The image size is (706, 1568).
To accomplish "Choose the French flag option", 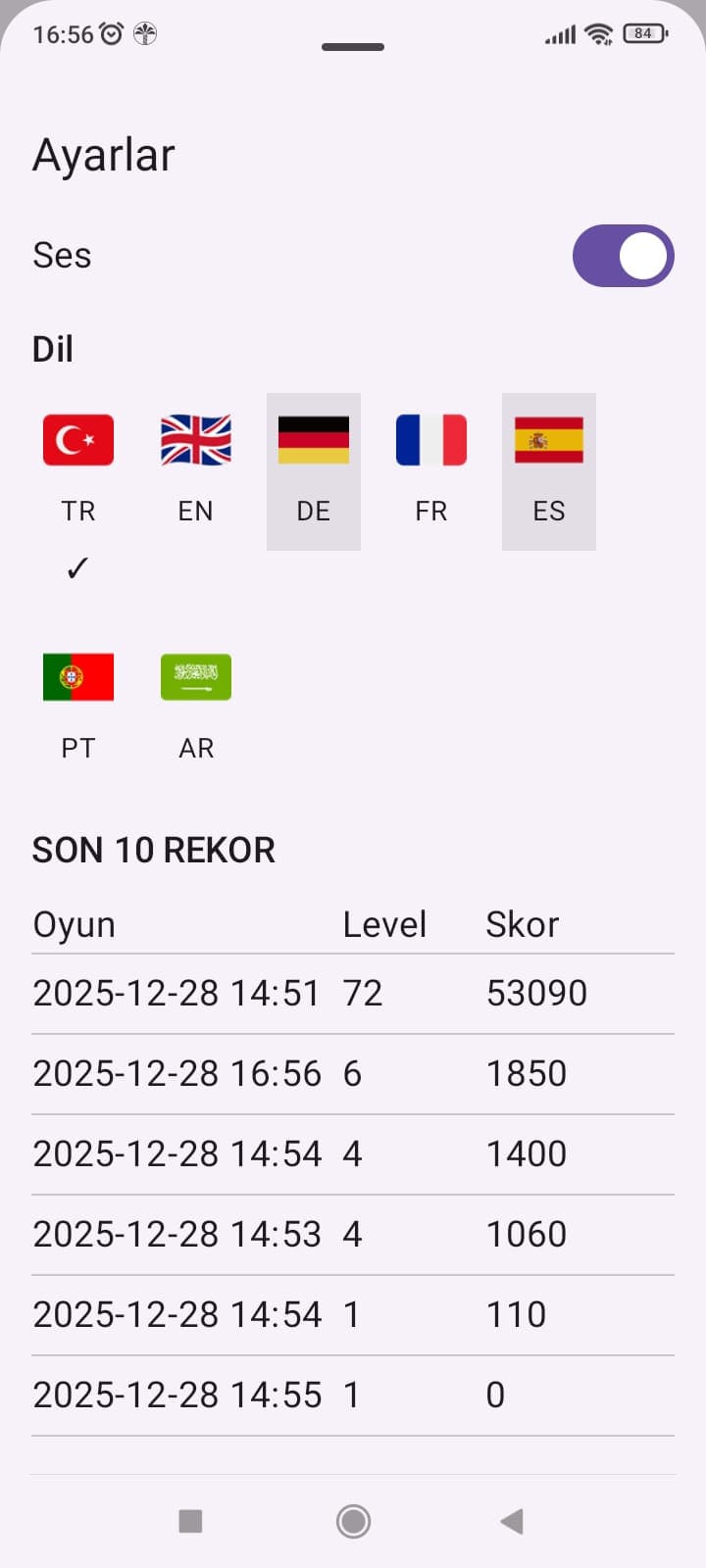I will [430, 439].
